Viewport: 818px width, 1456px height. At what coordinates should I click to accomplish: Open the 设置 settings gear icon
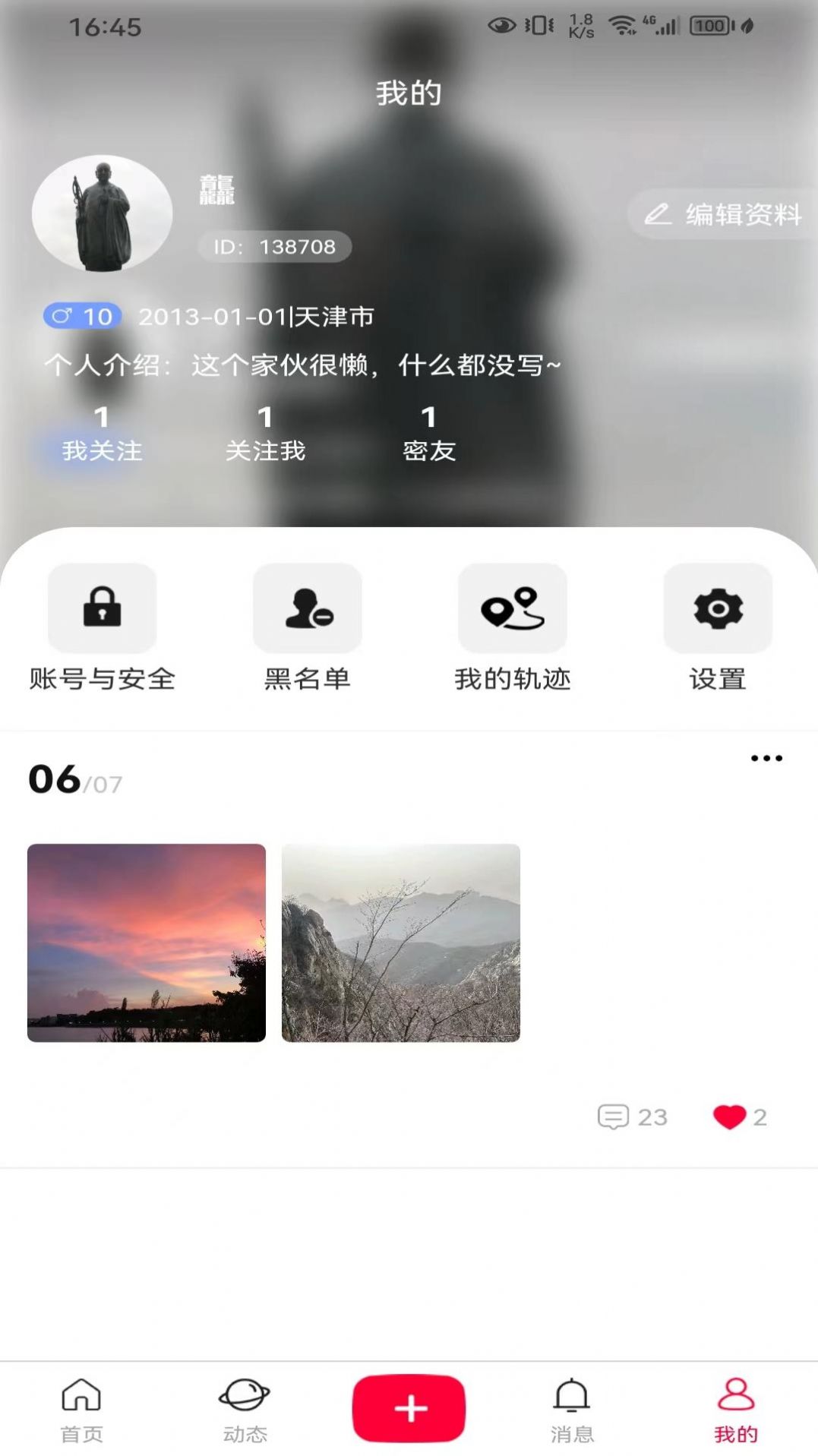point(717,608)
